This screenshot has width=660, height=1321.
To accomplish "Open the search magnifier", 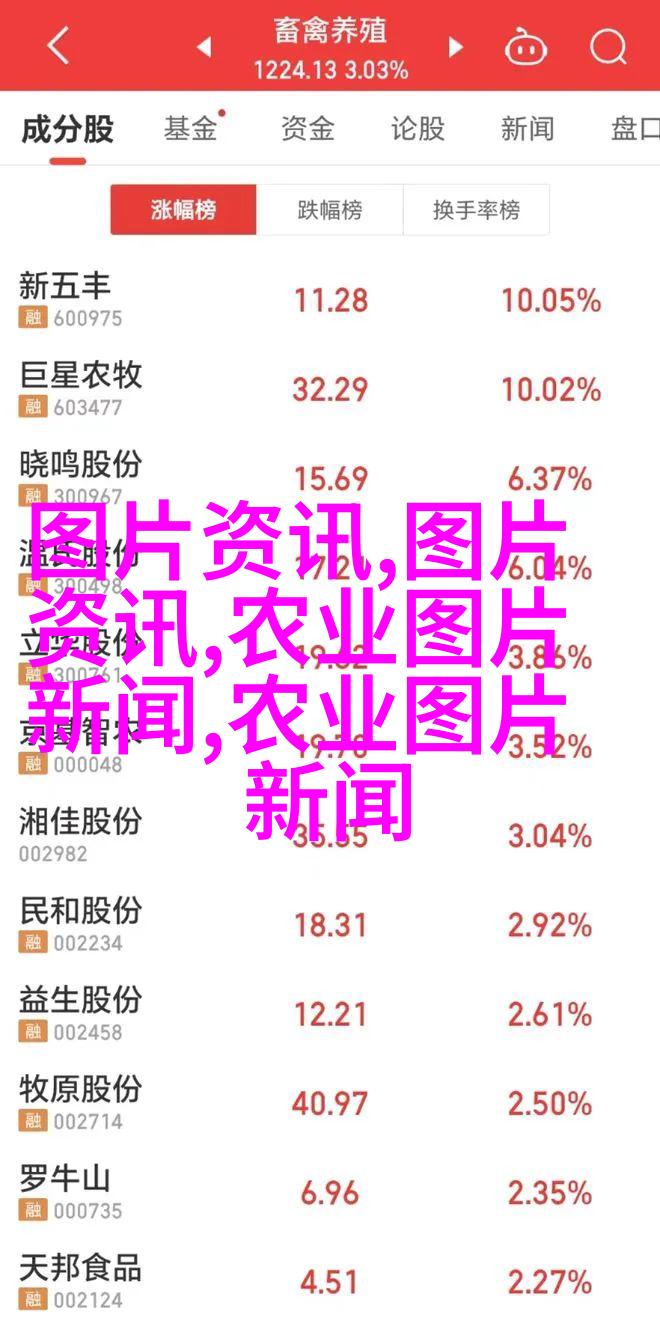I will [607, 46].
